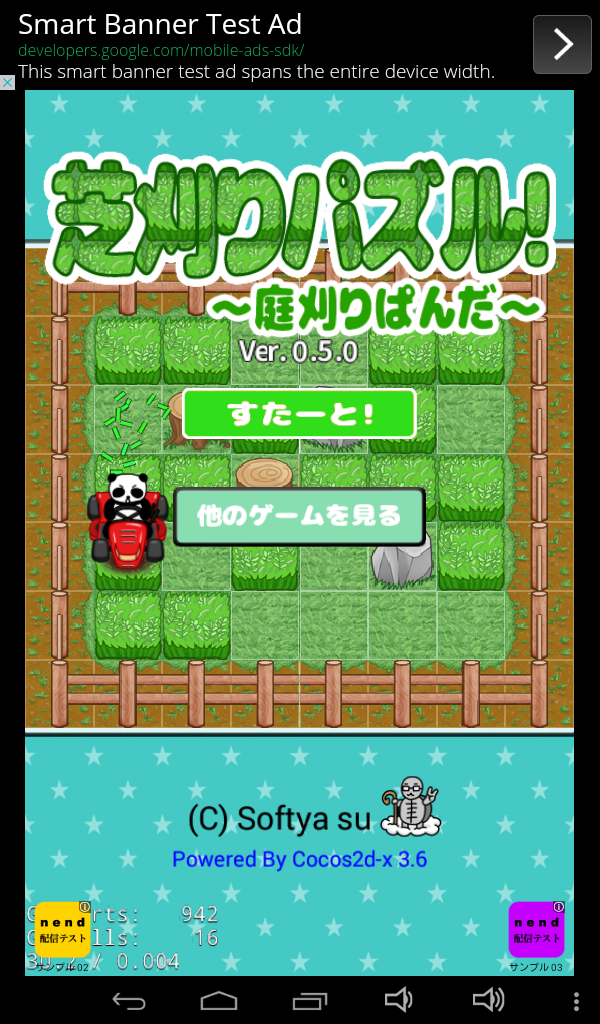
Task: Start the game with すたーと! button
Action: (x=299, y=414)
